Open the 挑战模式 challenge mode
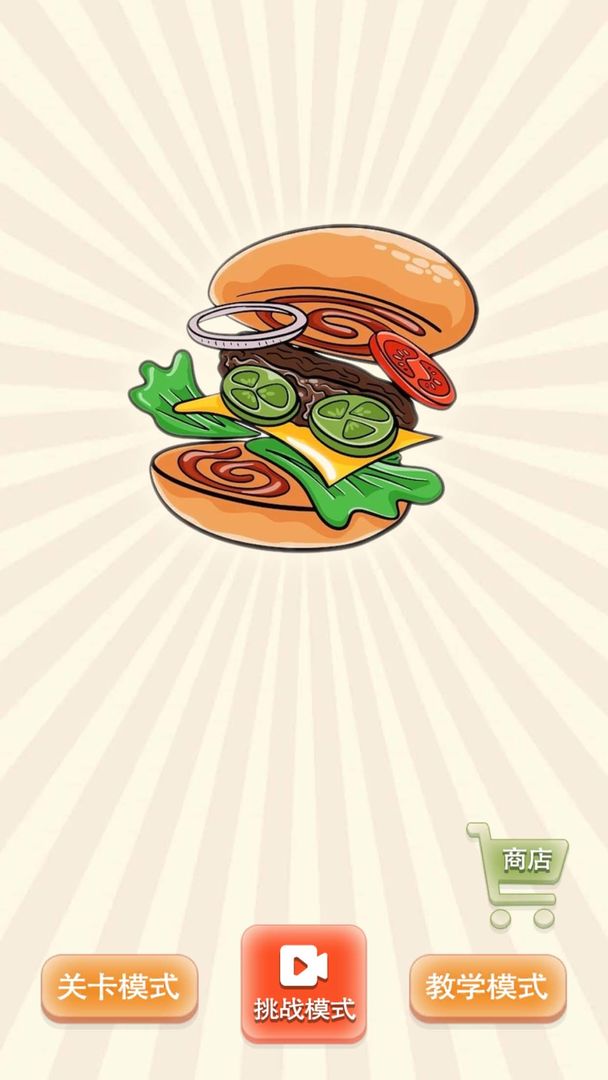The height and width of the screenshot is (1080, 608). tap(304, 984)
